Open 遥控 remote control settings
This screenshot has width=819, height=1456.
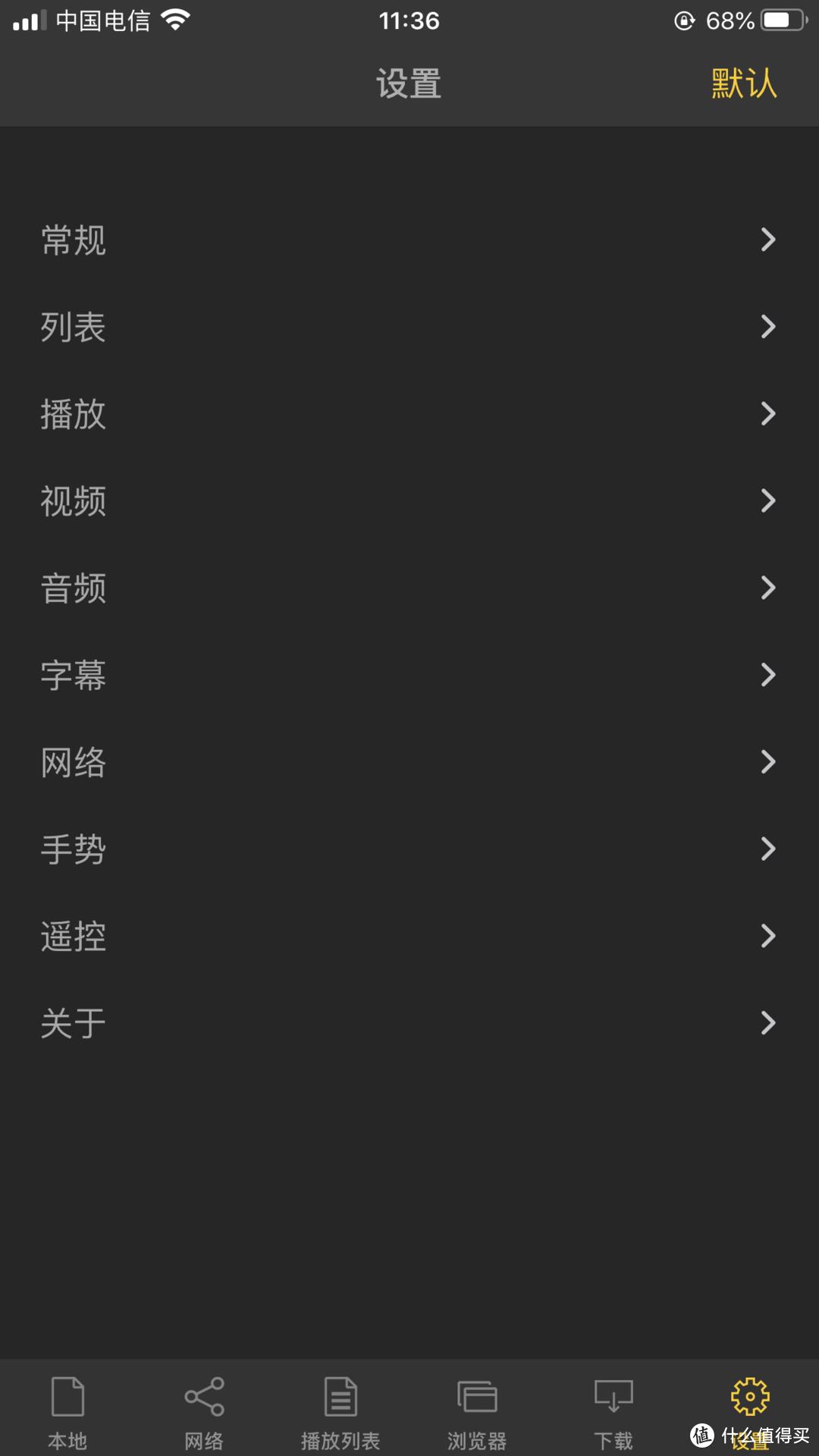tap(409, 937)
